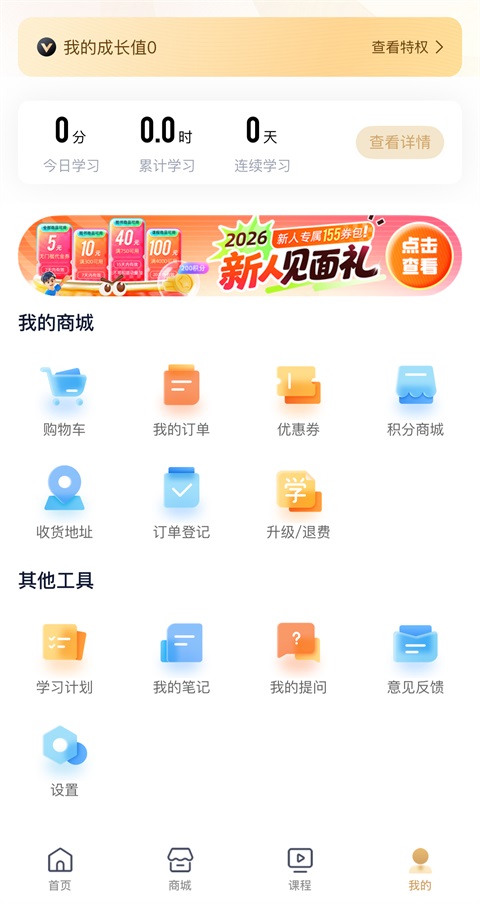480x903 pixels.
Task: Switch to the 商城 store tab
Action: click(x=180, y=869)
